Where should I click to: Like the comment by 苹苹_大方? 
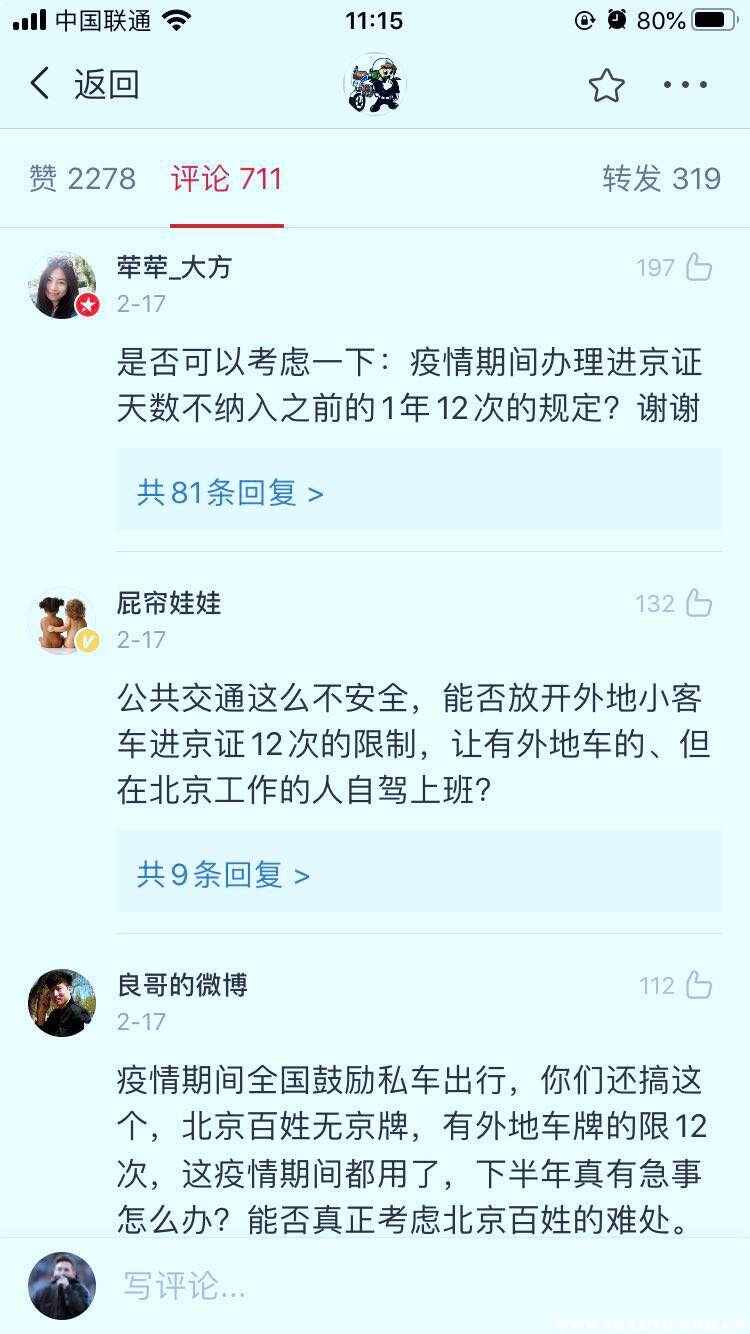pyautogui.click(x=697, y=268)
